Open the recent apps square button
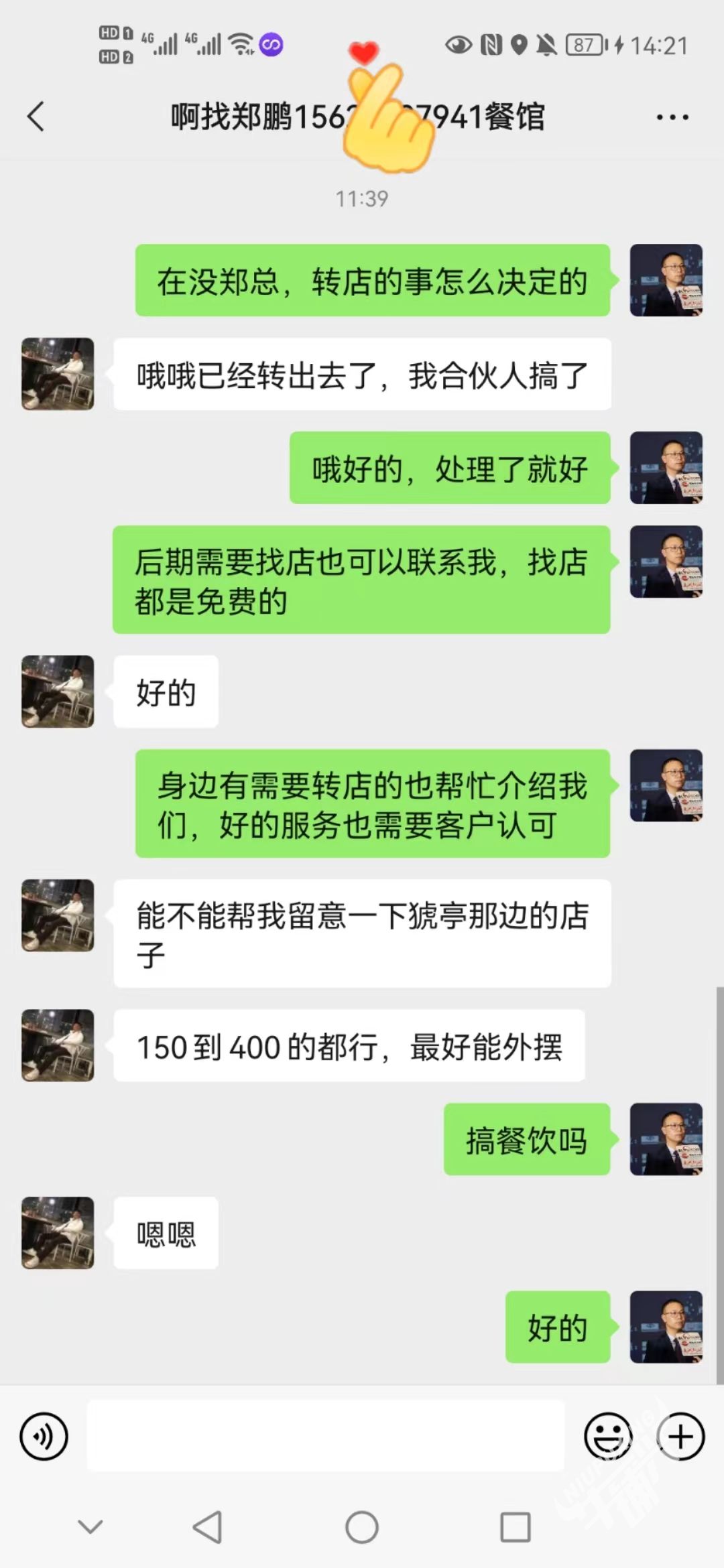 click(x=516, y=1528)
